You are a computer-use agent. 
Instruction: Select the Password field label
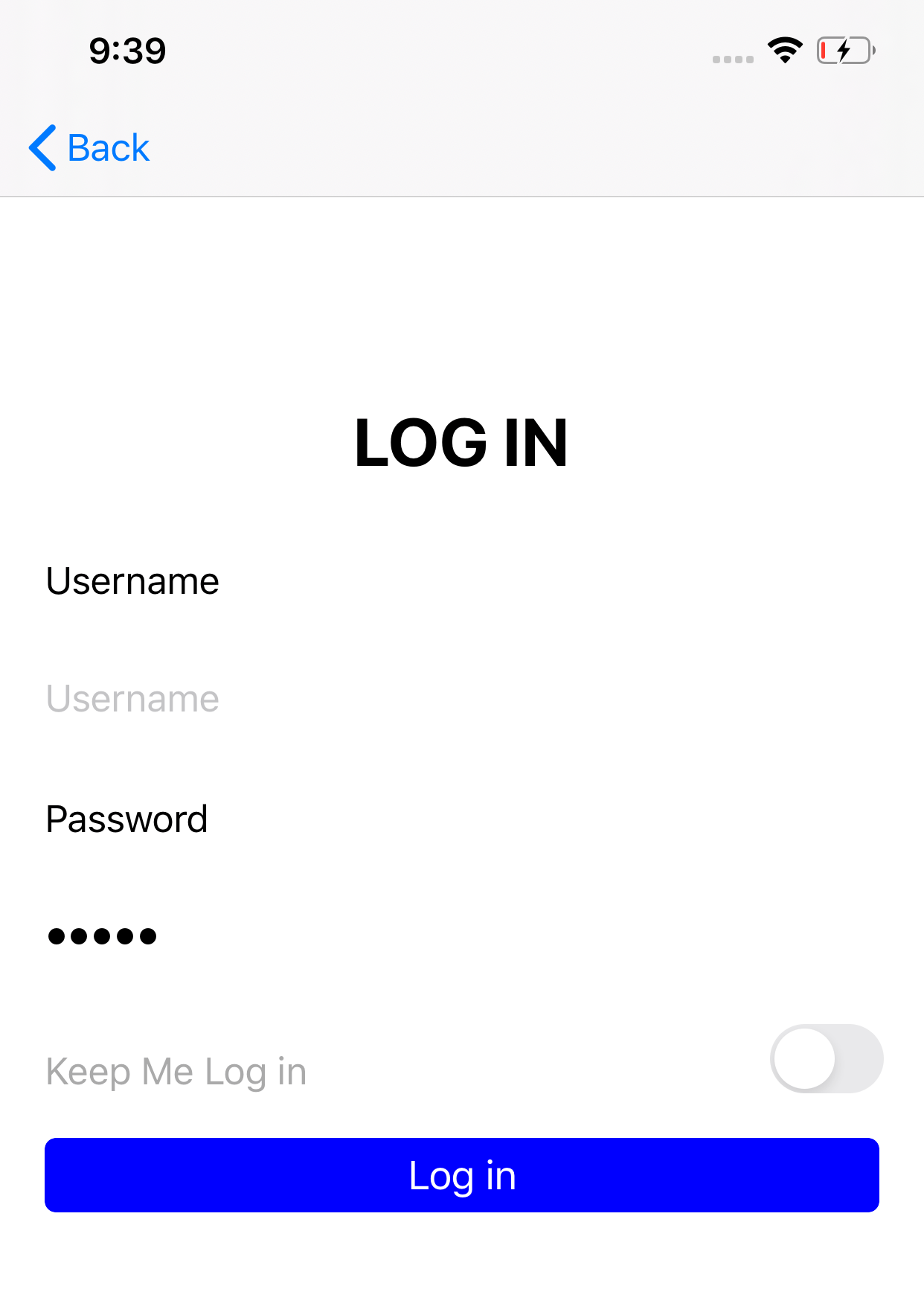pyautogui.click(x=126, y=819)
